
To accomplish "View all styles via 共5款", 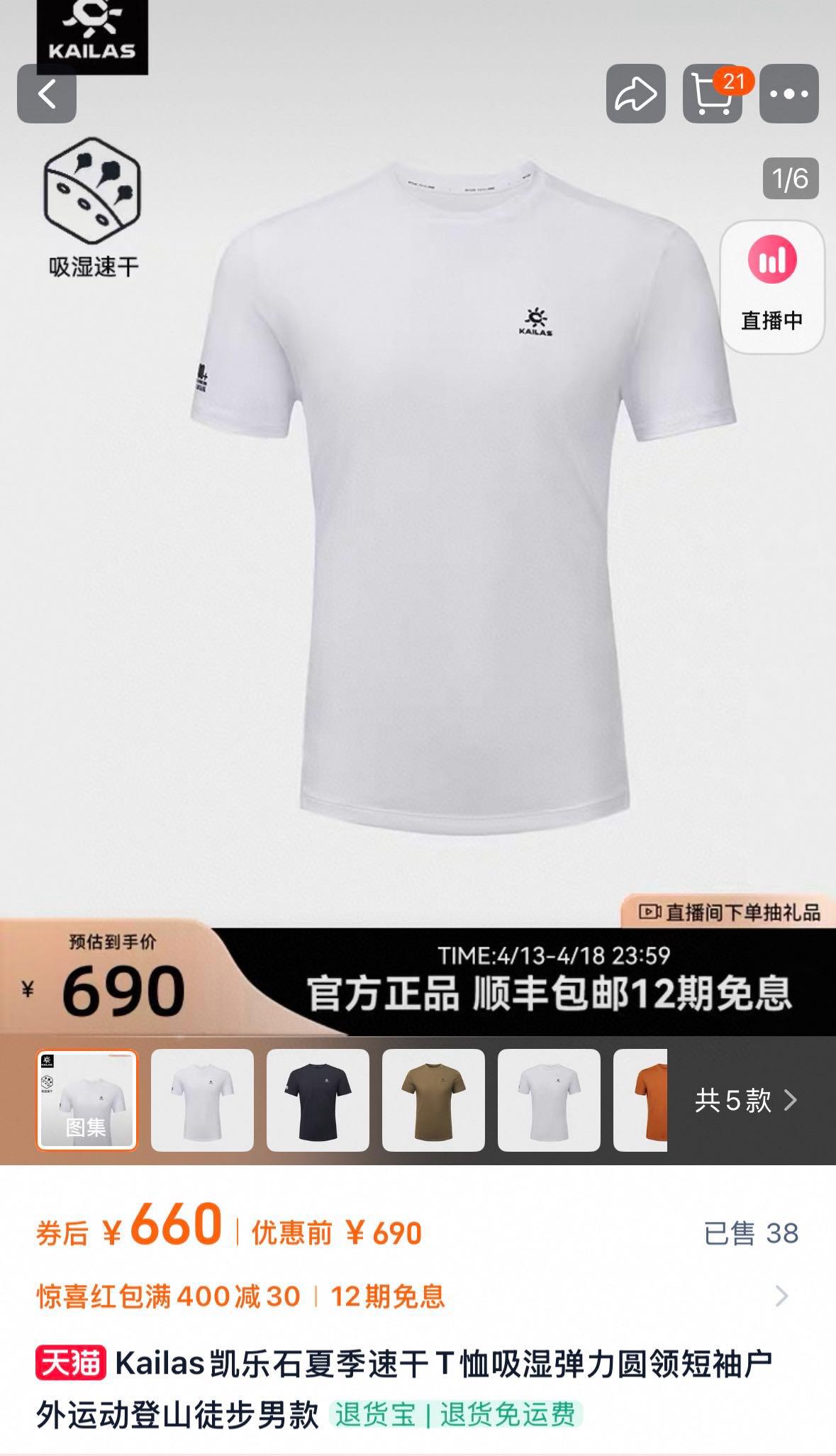I will tap(746, 1100).
